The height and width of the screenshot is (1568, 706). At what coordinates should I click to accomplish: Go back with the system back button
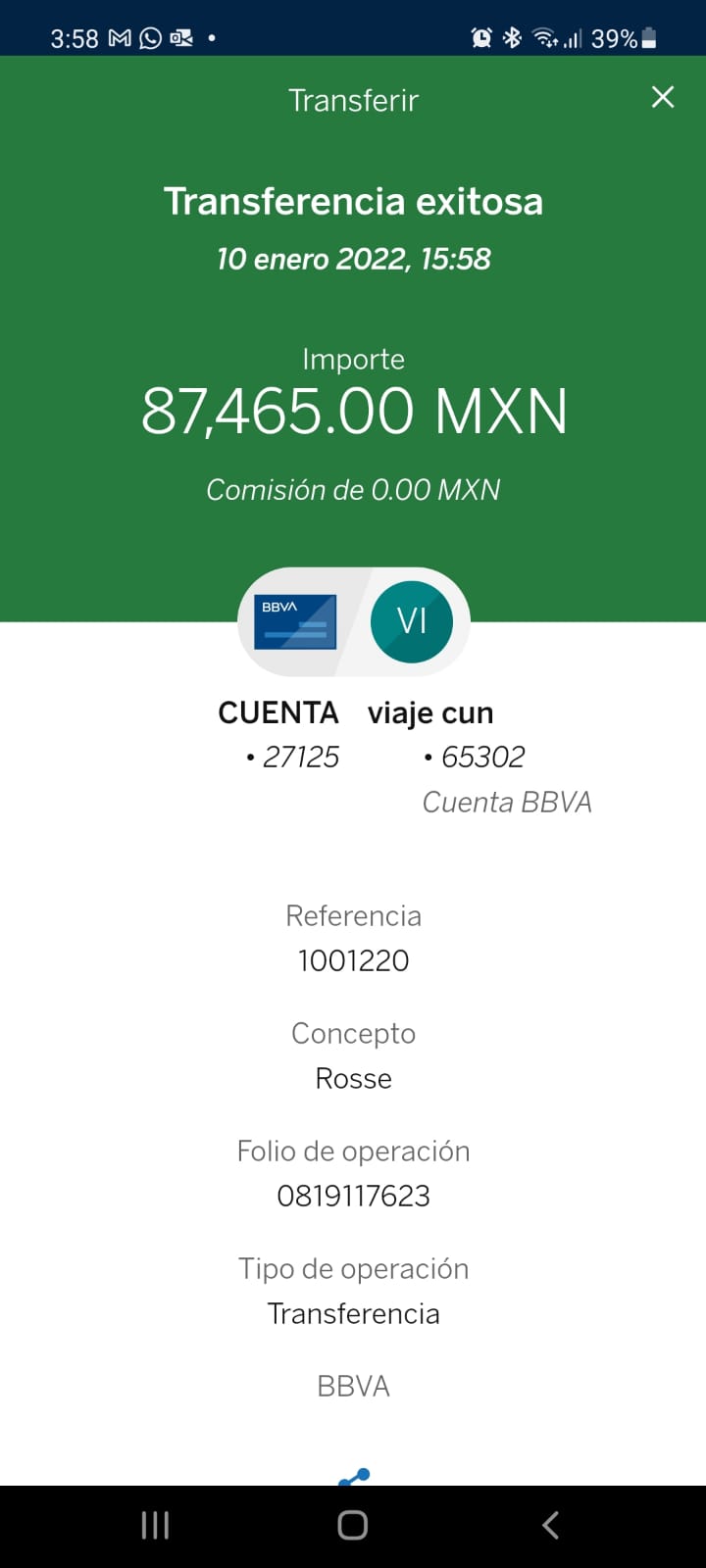tap(550, 1525)
